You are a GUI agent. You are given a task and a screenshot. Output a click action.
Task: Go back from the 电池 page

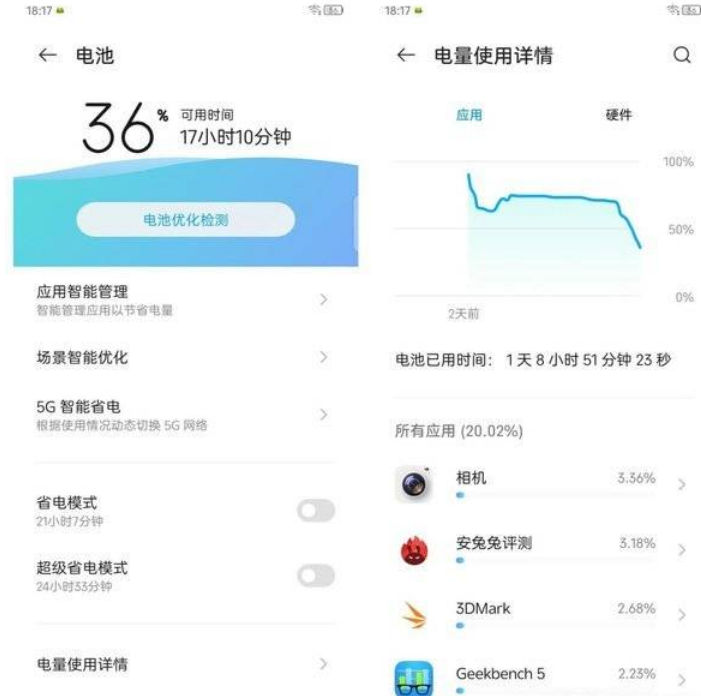(x=47, y=57)
